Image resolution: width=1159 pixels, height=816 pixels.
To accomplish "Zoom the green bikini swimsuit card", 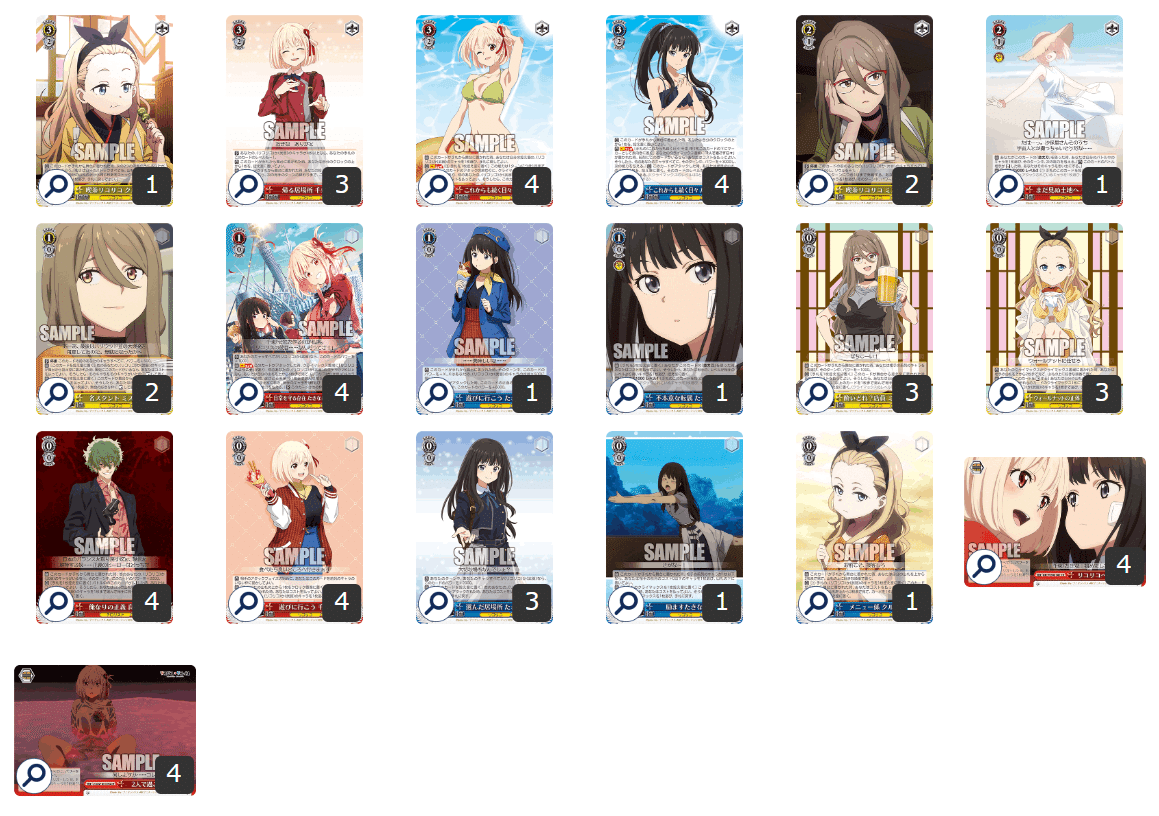I will pos(437,186).
